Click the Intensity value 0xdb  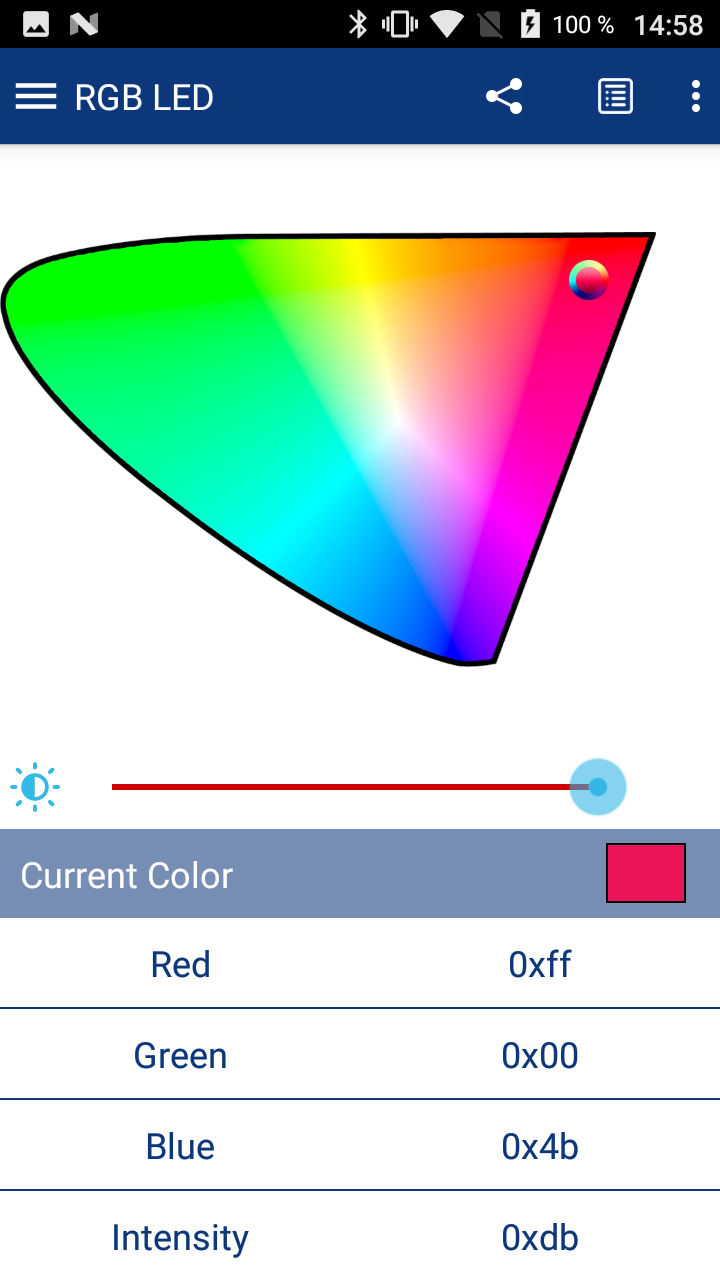540,1237
